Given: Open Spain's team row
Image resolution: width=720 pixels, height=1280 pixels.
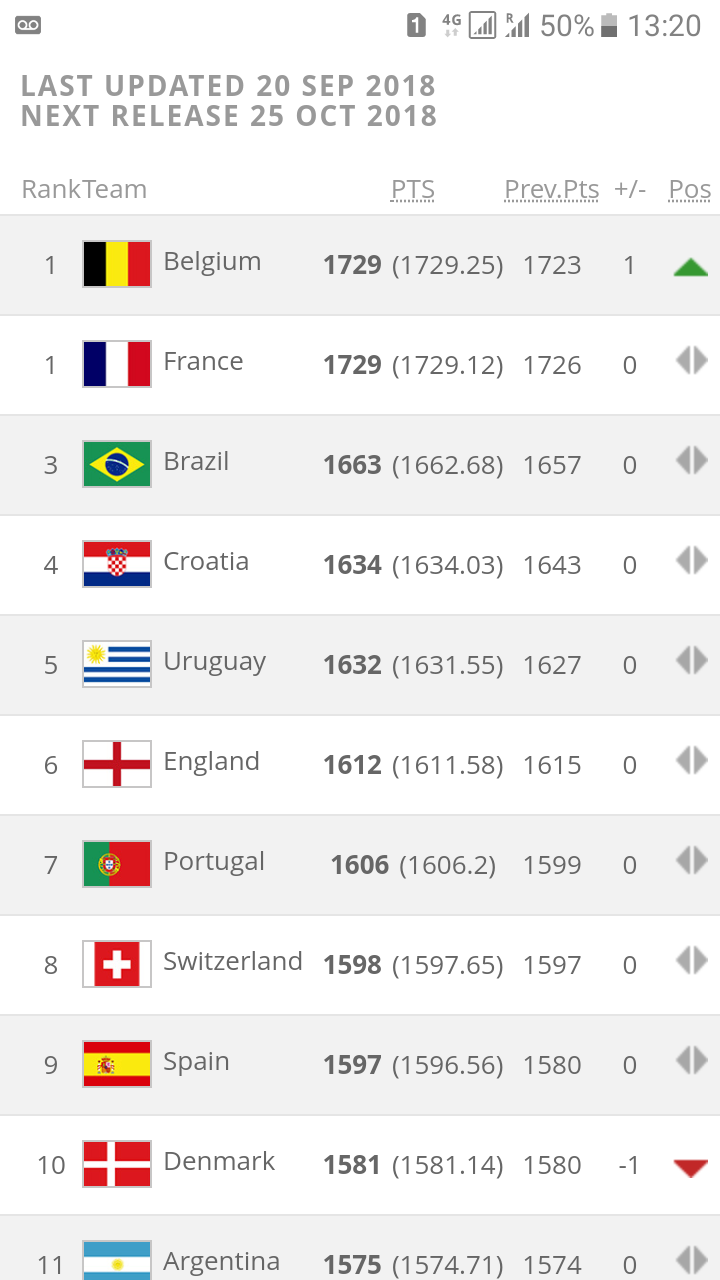Looking at the screenshot, I should [x=196, y=1063].
